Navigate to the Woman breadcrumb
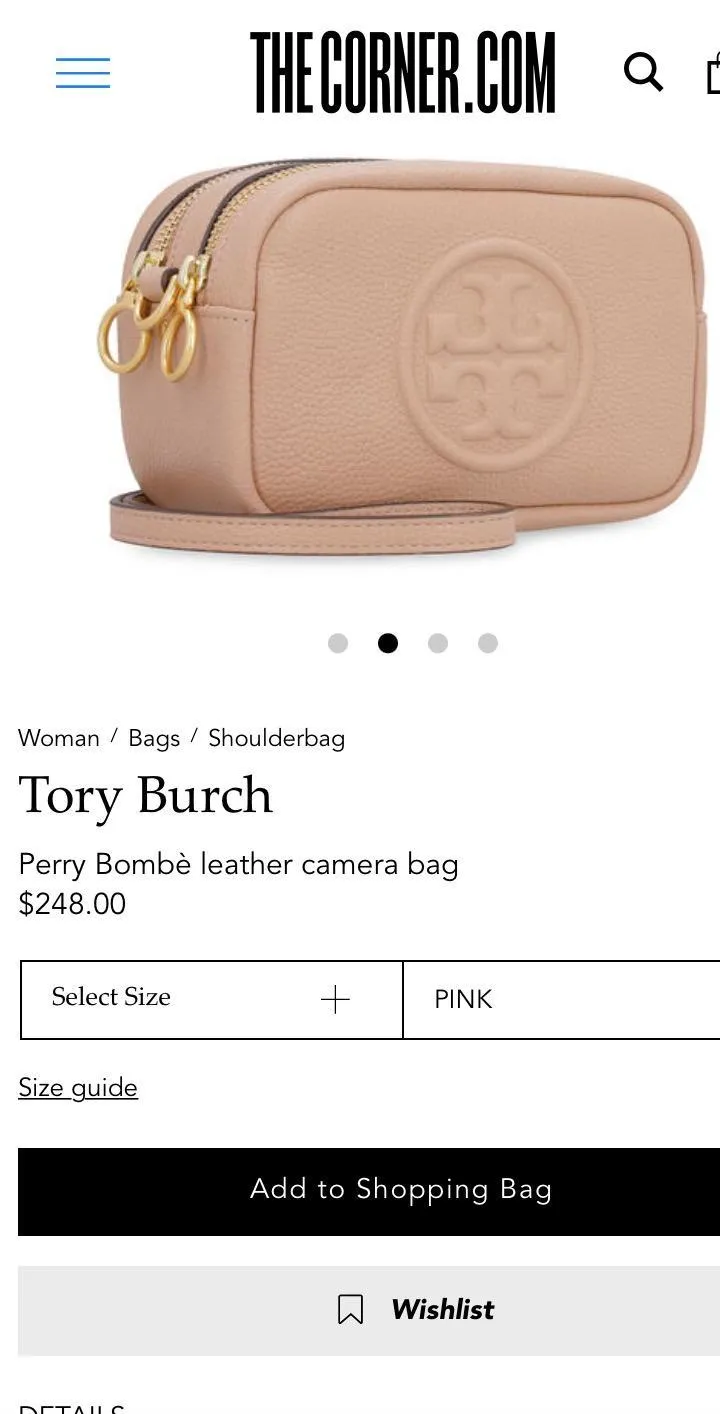720x1414 pixels. [58, 738]
